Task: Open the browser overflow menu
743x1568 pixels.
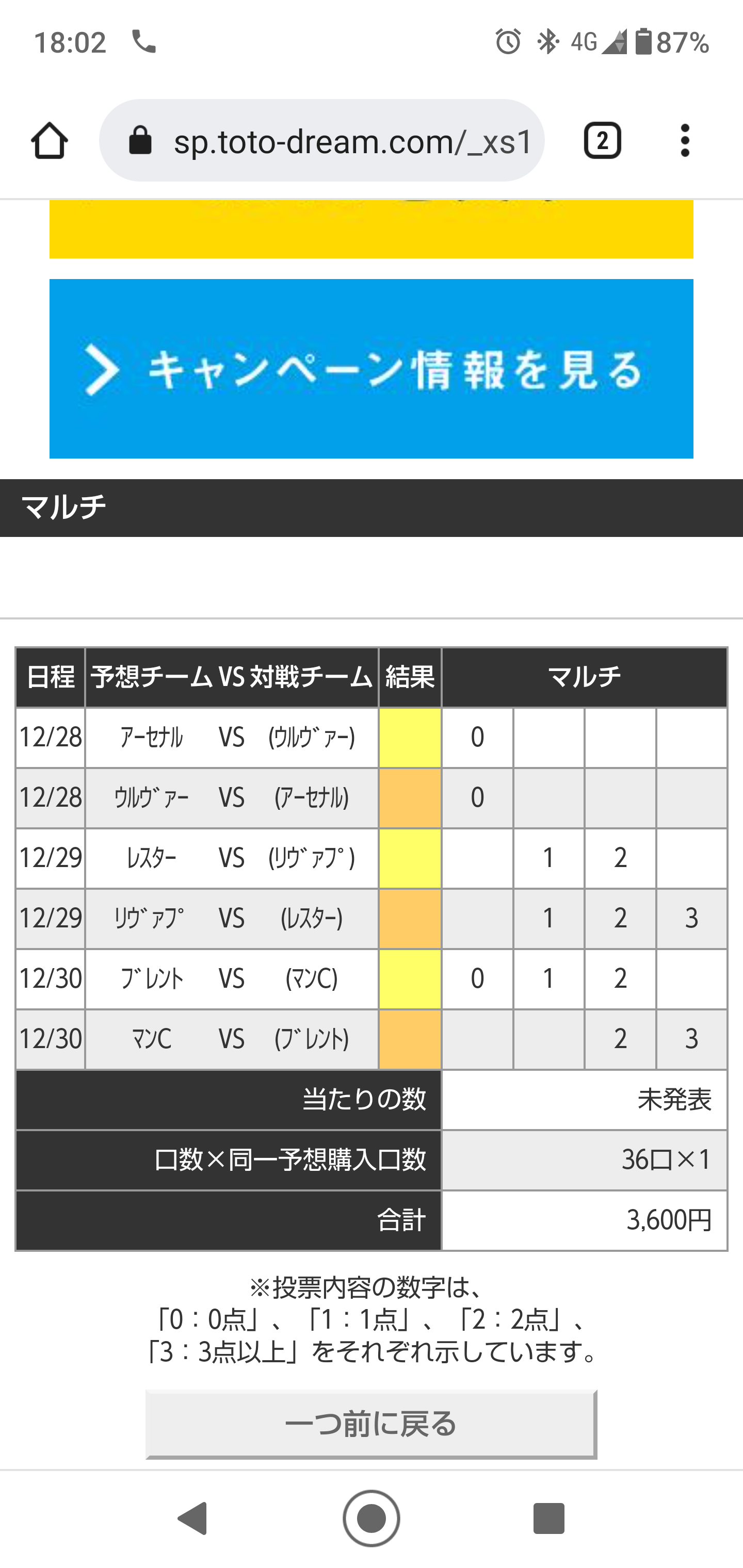Action: [685, 141]
